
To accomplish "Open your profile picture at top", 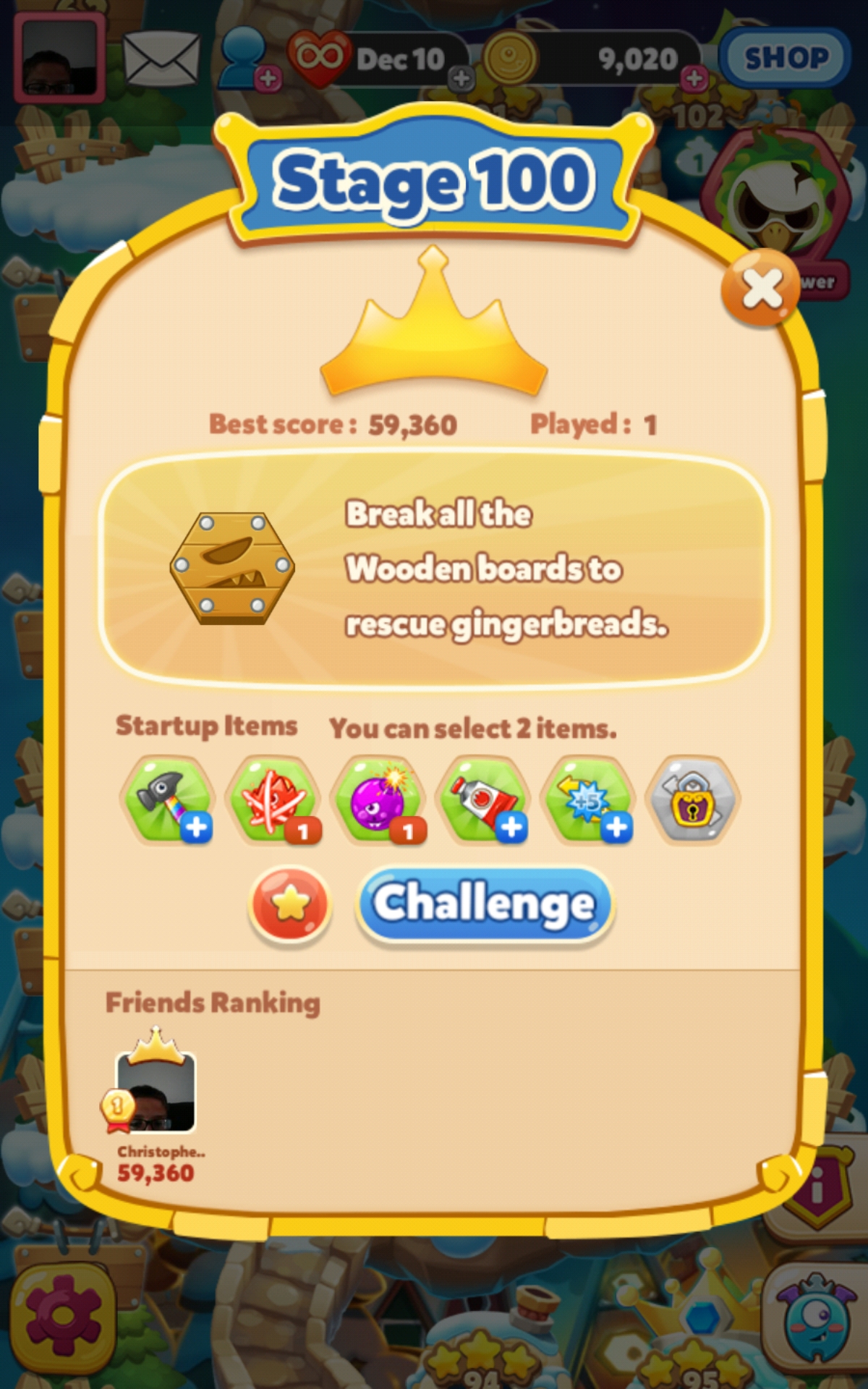I will tap(59, 58).
